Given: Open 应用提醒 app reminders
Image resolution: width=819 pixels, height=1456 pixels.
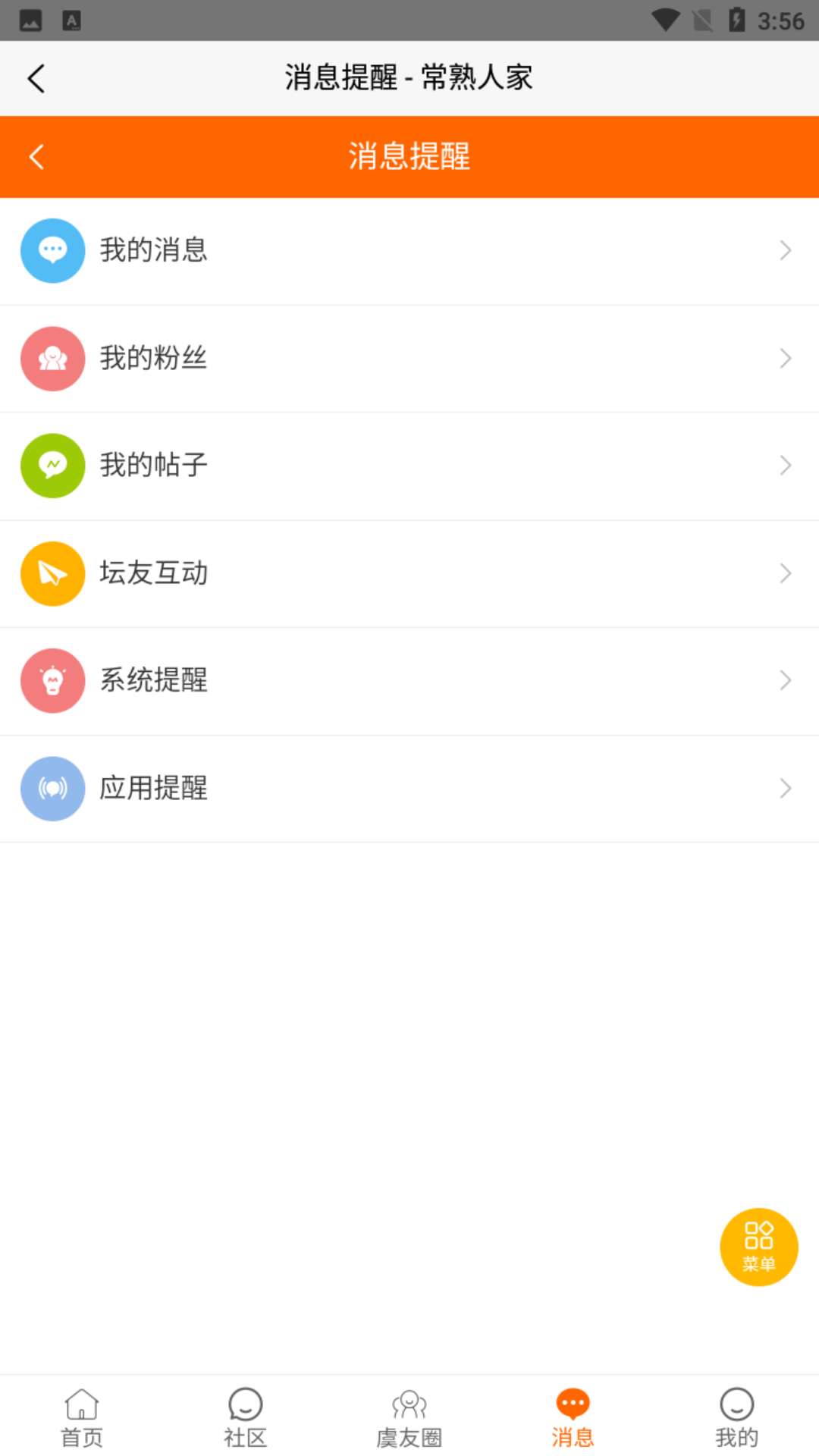Looking at the screenshot, I should (x=409, y=789).
